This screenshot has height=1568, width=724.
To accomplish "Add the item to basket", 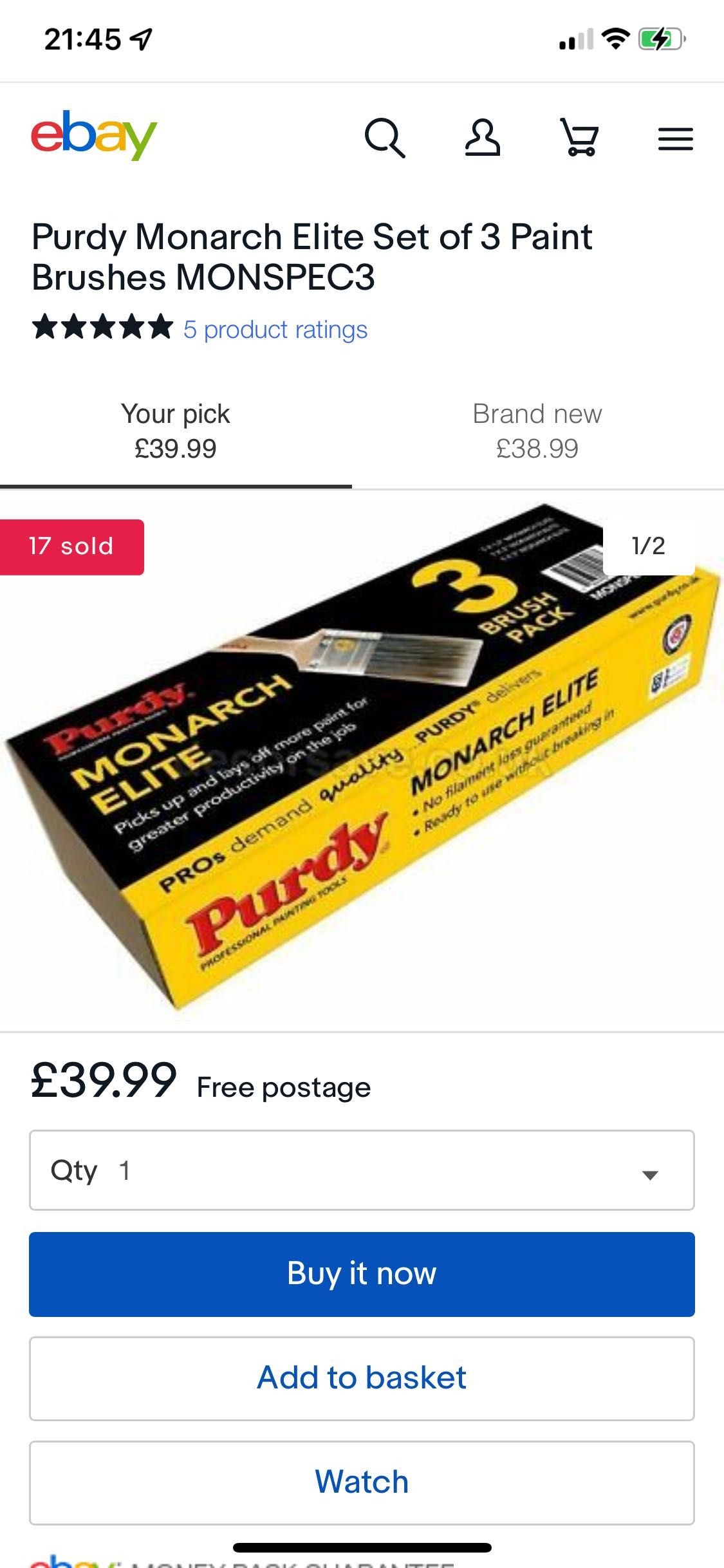I will tap(362, 1378).
